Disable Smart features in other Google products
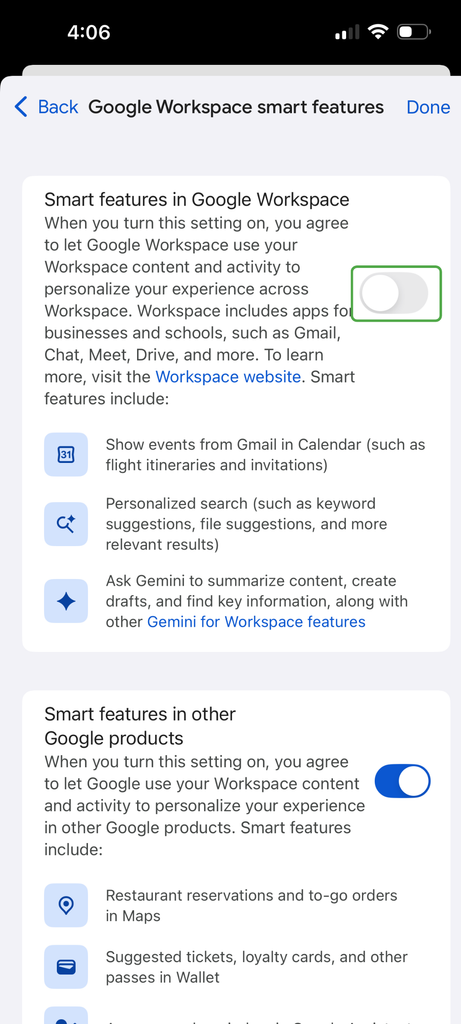 402,781
